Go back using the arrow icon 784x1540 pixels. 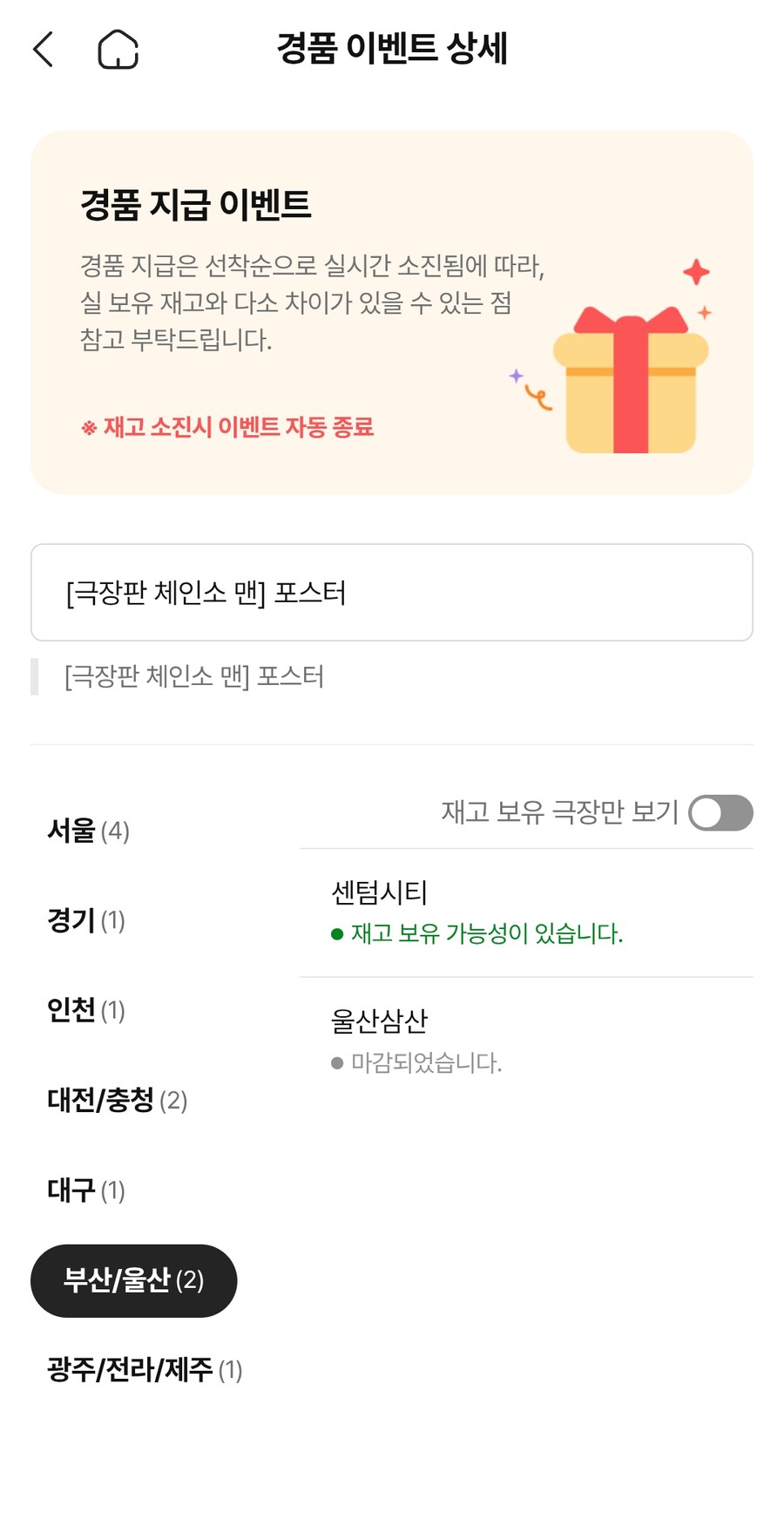tap(44, 49)
